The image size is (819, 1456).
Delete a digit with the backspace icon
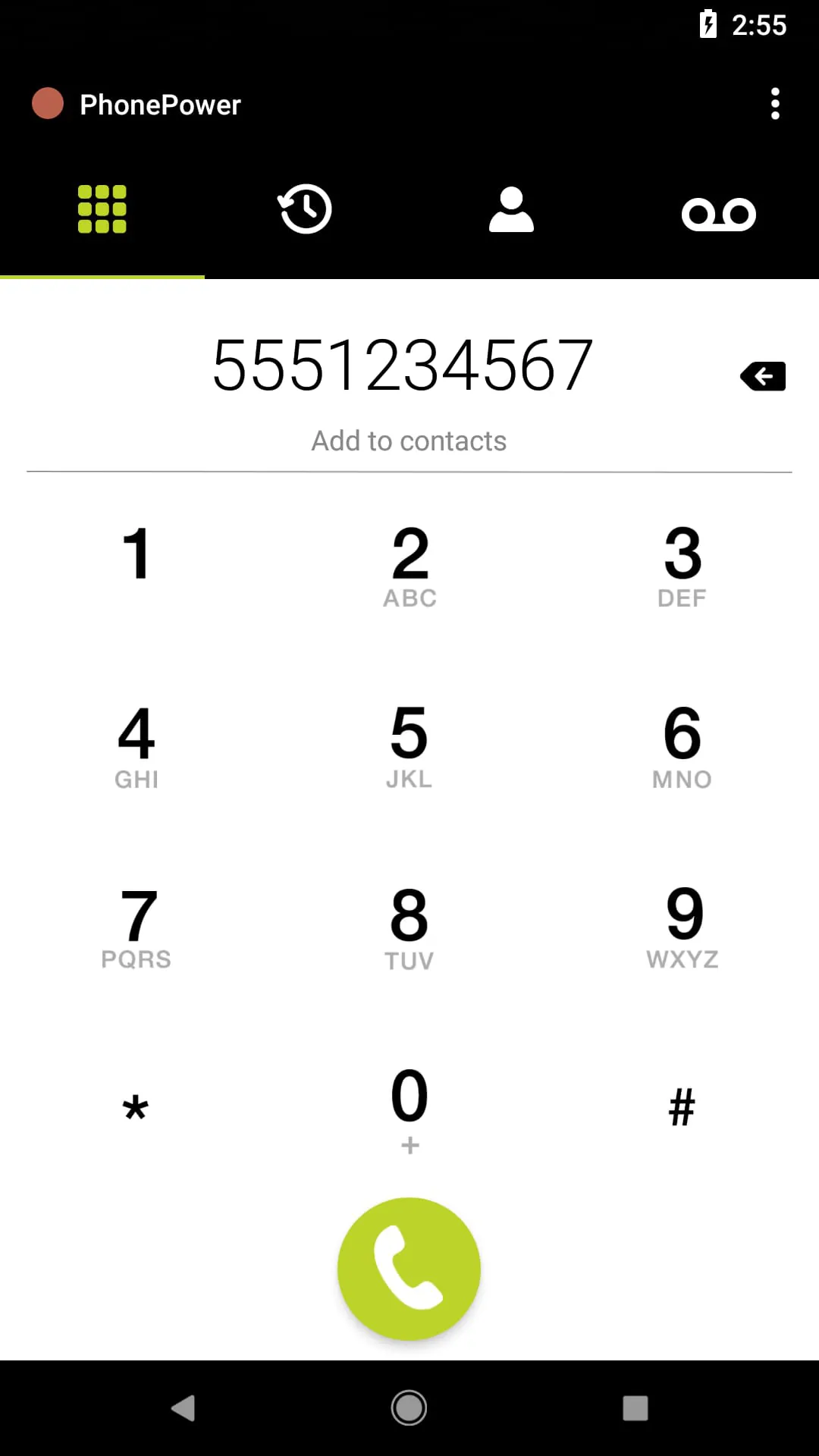coord(762,375)
